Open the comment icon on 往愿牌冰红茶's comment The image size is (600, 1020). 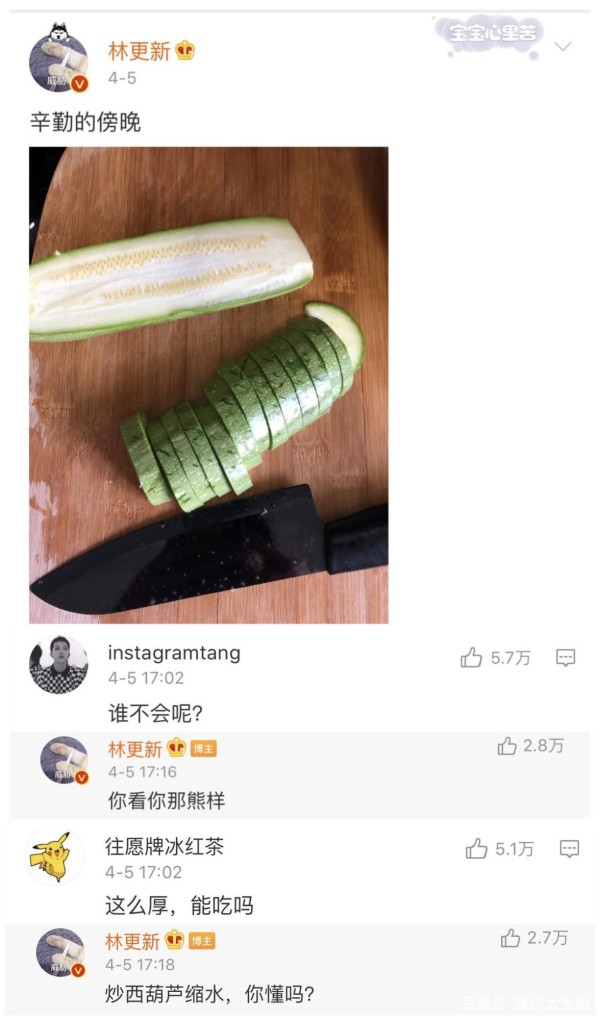coord(569,849)
